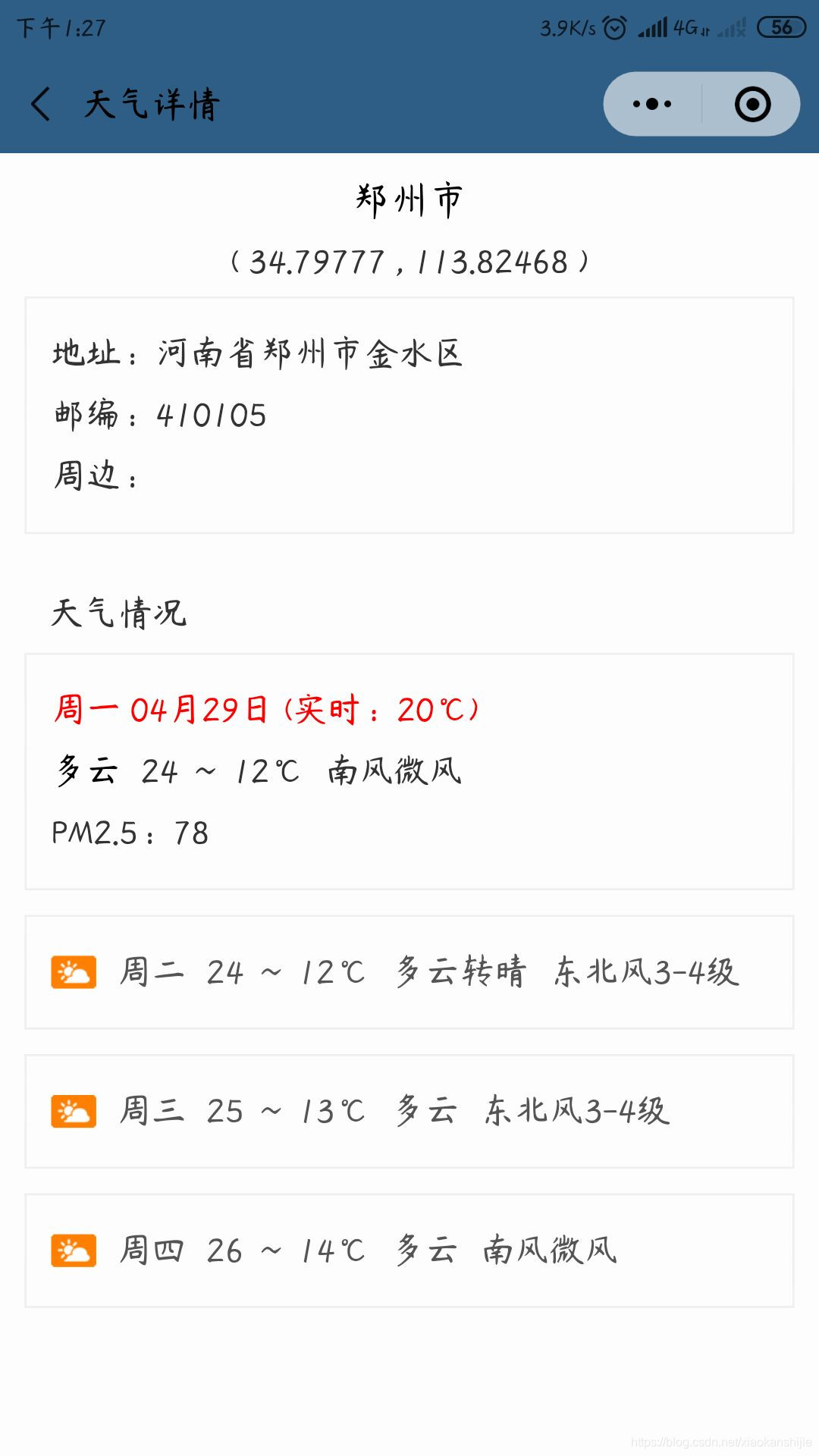The height and width of the screenshot is (1456, 819).
Task: Go back from the 天气详情 page
Action: tap(41, 104)
